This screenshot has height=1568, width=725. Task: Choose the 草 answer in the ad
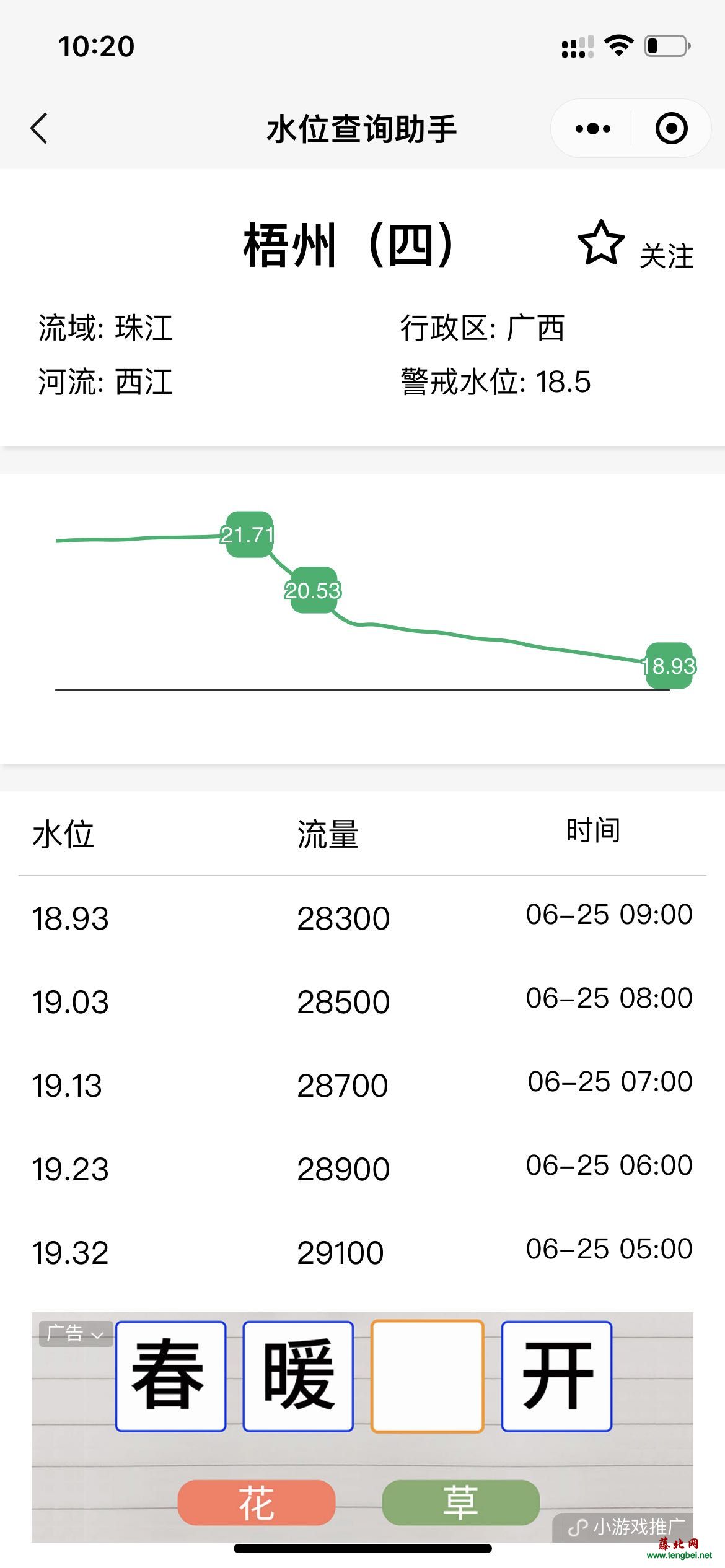click(x=460, y=1503)
